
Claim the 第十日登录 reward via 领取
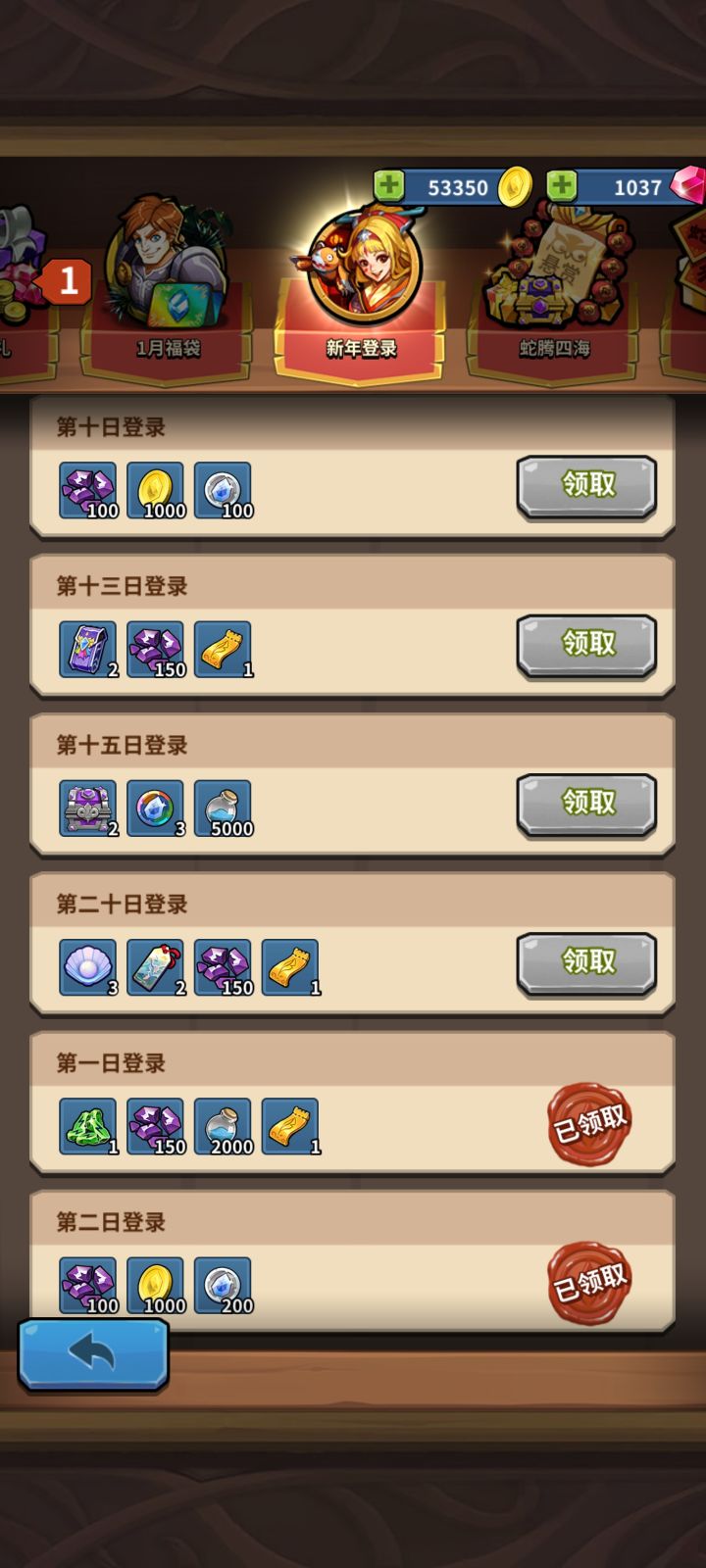[586, 488]
